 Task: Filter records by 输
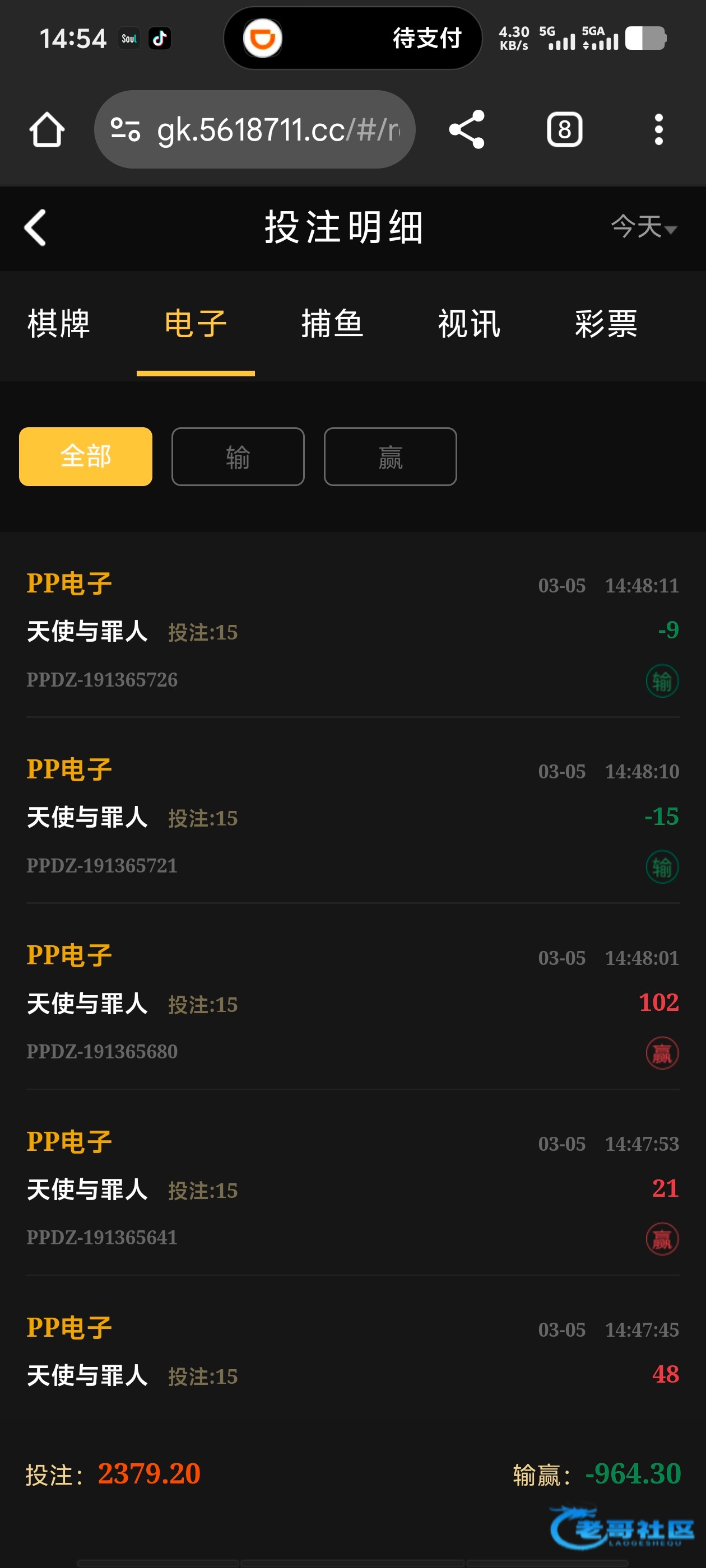point(238,456)
